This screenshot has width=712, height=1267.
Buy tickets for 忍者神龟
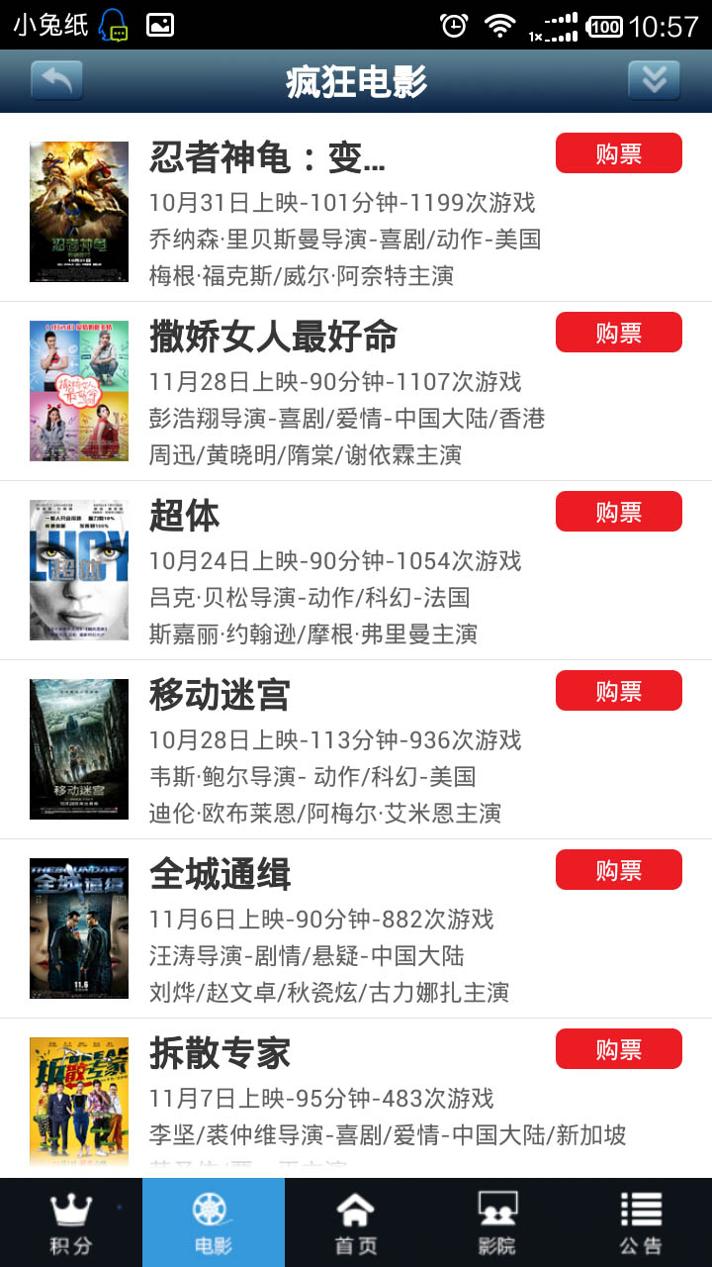[618, 154]
